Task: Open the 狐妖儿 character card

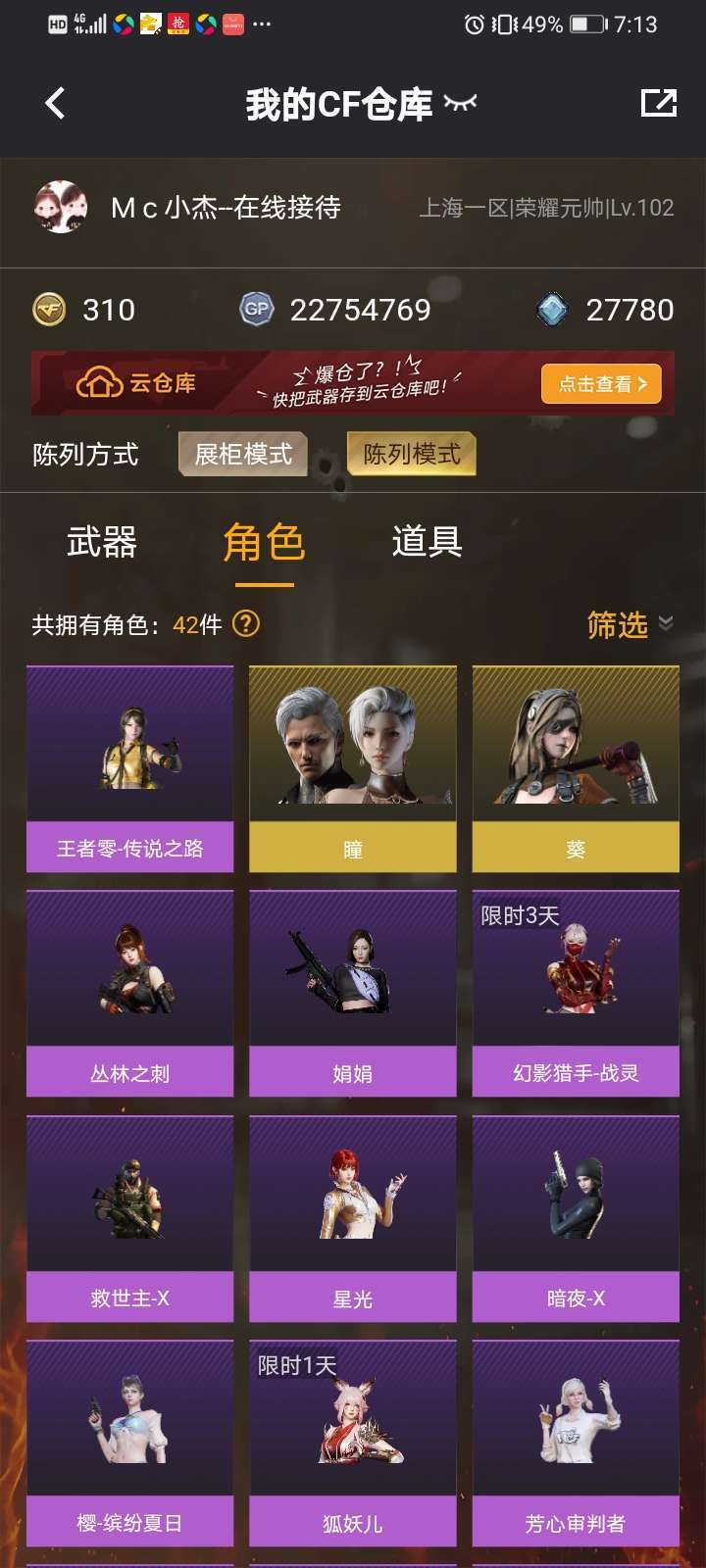Action: (x=353, y=1443)
